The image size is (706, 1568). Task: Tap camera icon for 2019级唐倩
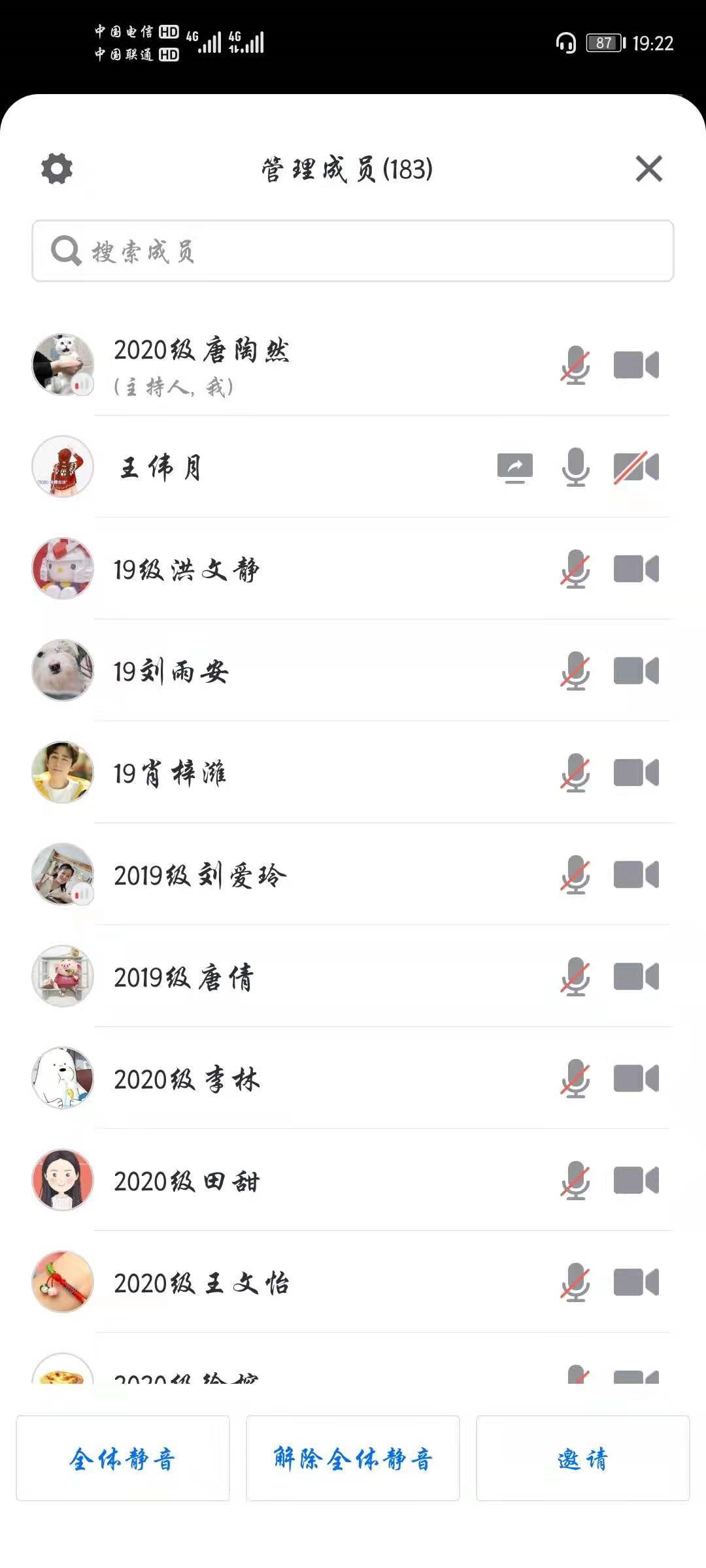pyautogui.click(x=636, y=977)
